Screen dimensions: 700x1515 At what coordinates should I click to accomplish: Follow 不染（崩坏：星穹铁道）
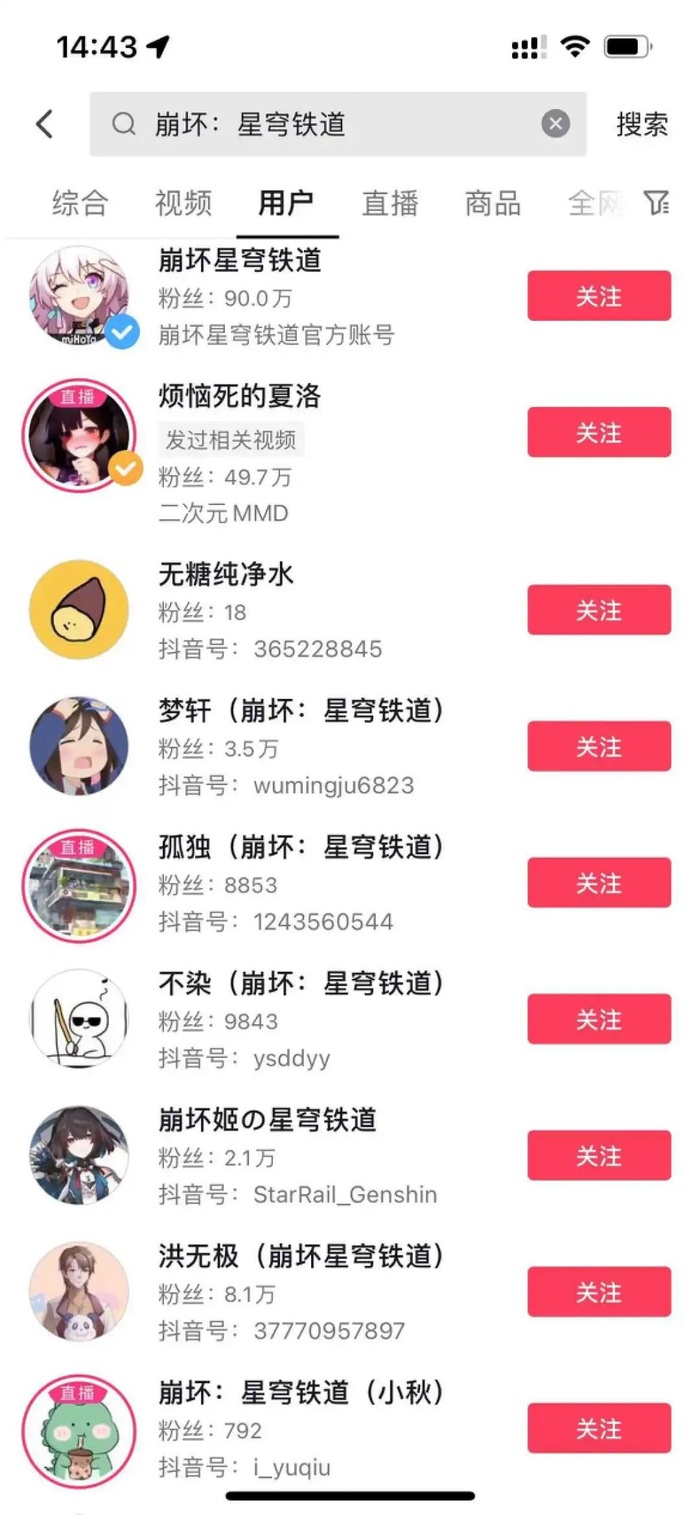(599, 1019)
